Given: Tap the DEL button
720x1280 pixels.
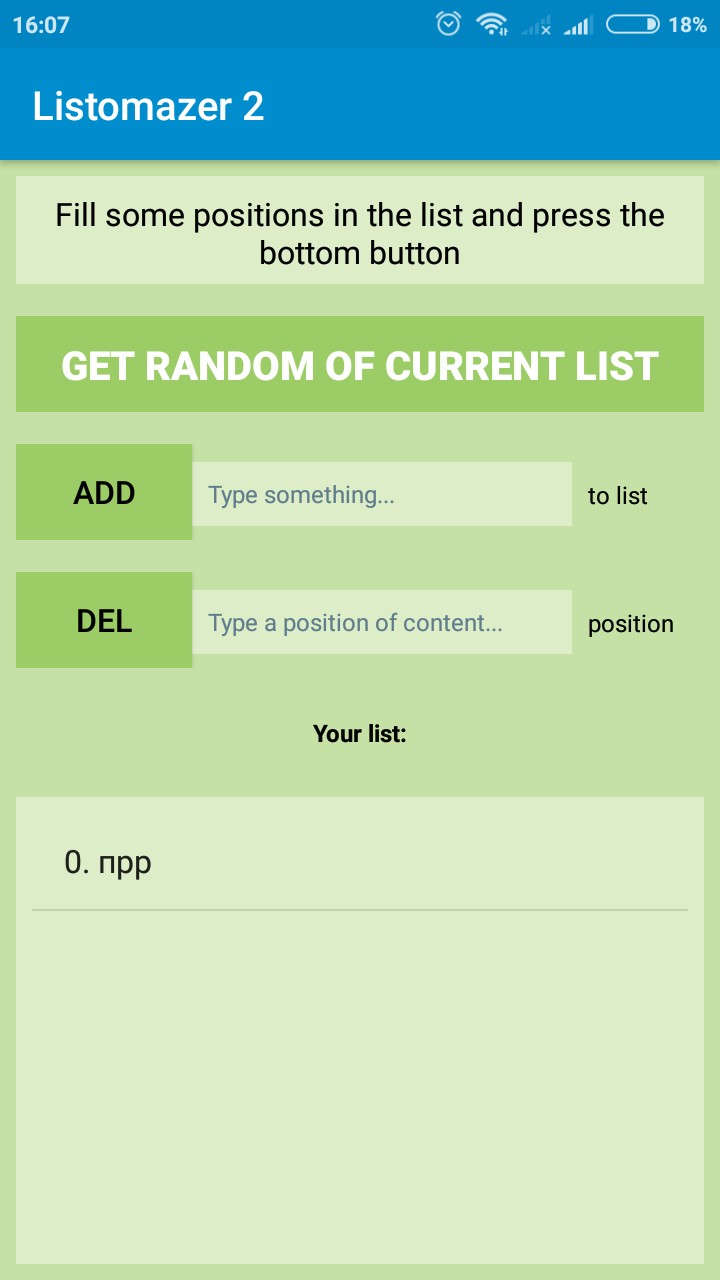Looking at the screenshot, I should tap(104, 621).
